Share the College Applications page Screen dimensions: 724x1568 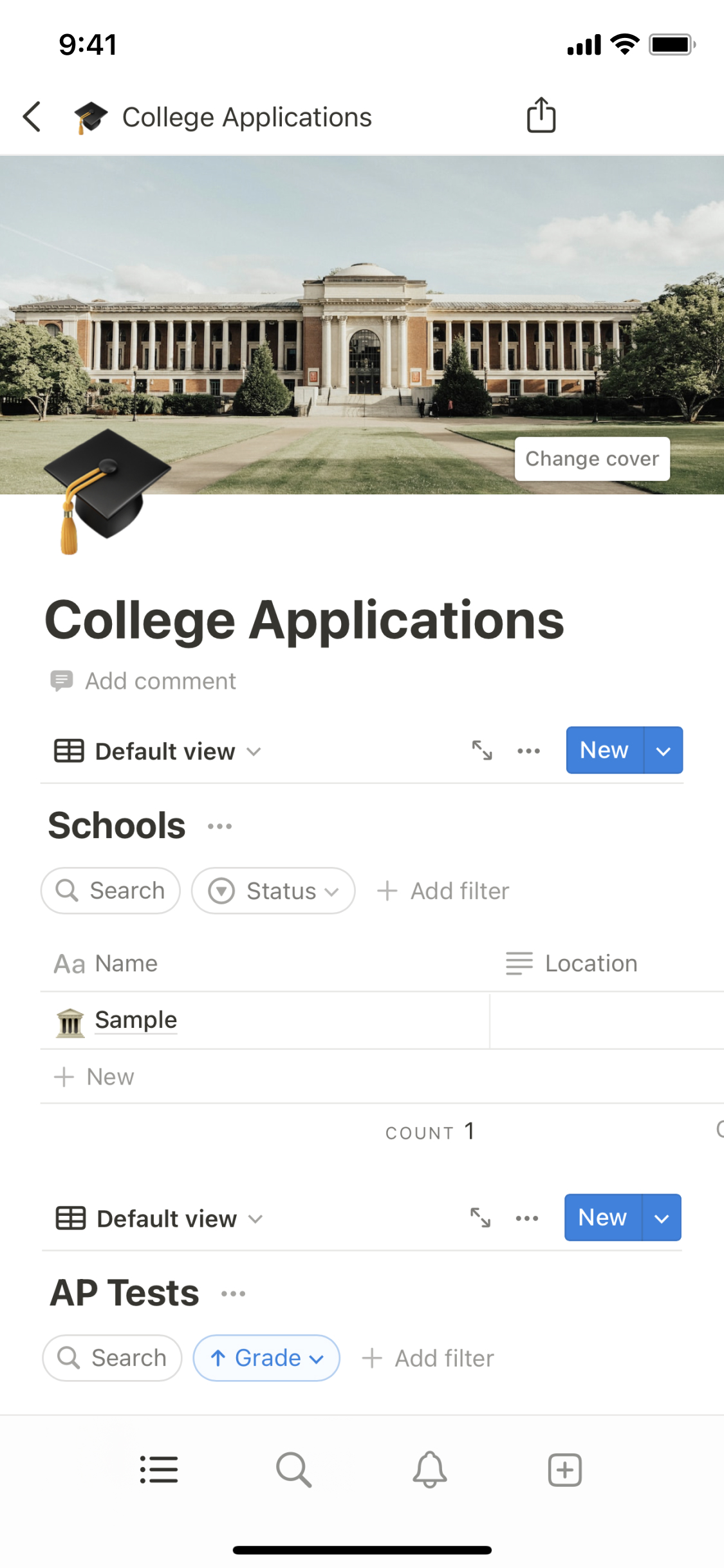541,116
